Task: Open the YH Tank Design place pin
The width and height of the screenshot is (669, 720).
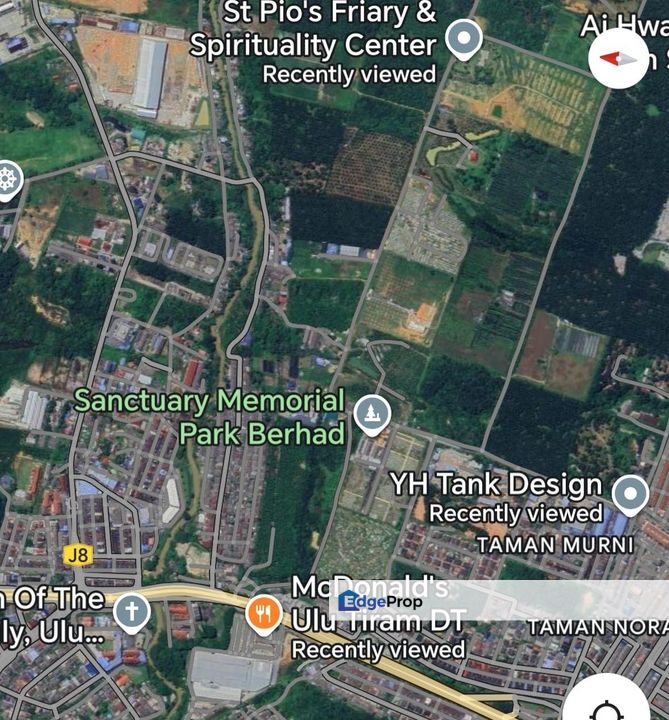Action: click(x=629, y=492)
